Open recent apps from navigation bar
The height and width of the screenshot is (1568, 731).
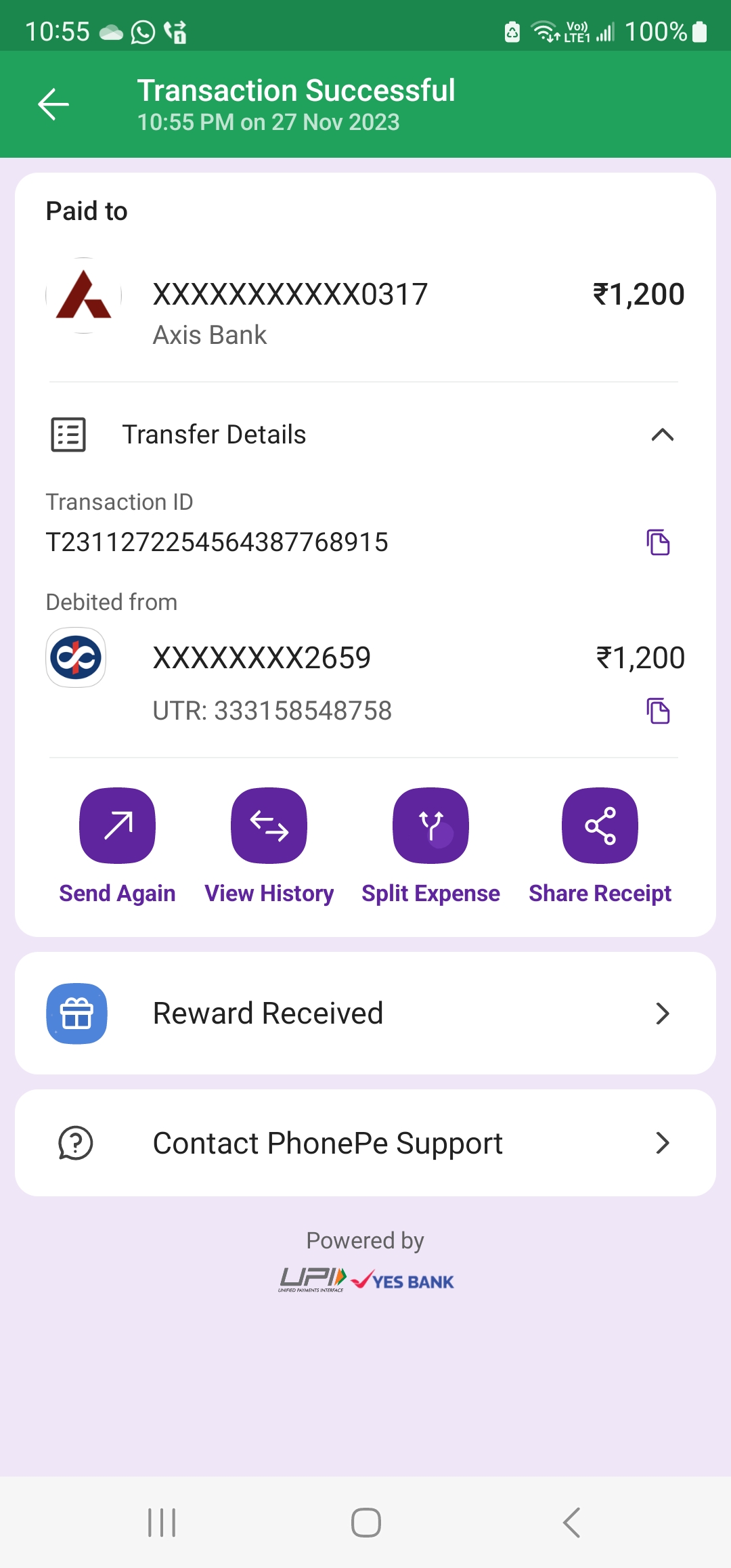(162, 1523)
